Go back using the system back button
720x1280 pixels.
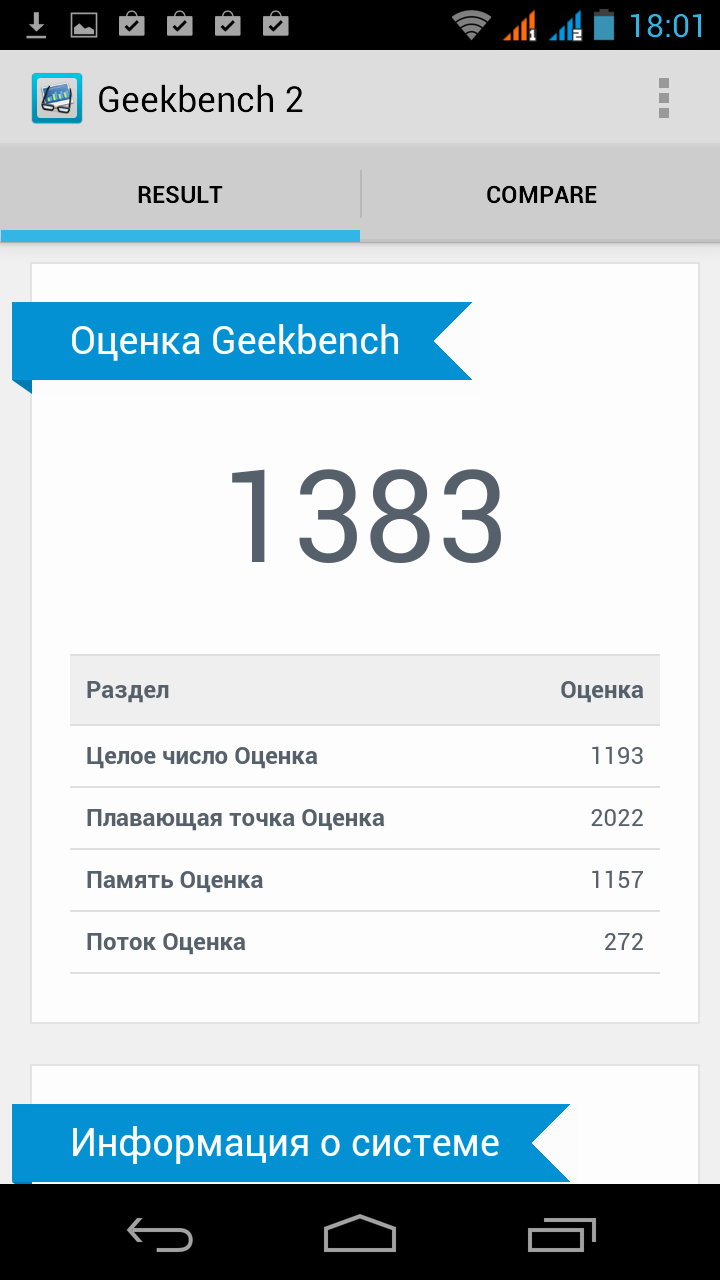[160, 1234]
